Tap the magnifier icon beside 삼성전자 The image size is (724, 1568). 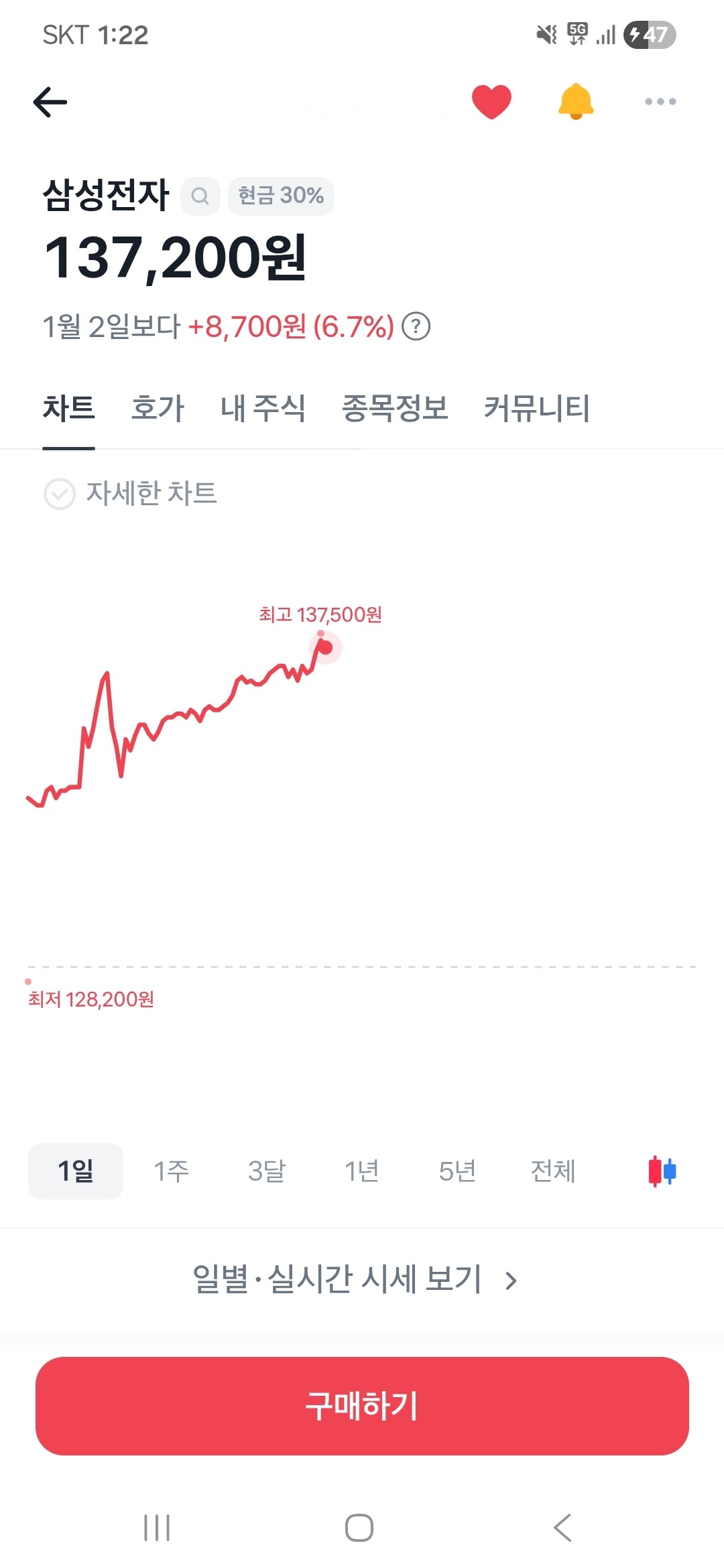tap(200, 196)
